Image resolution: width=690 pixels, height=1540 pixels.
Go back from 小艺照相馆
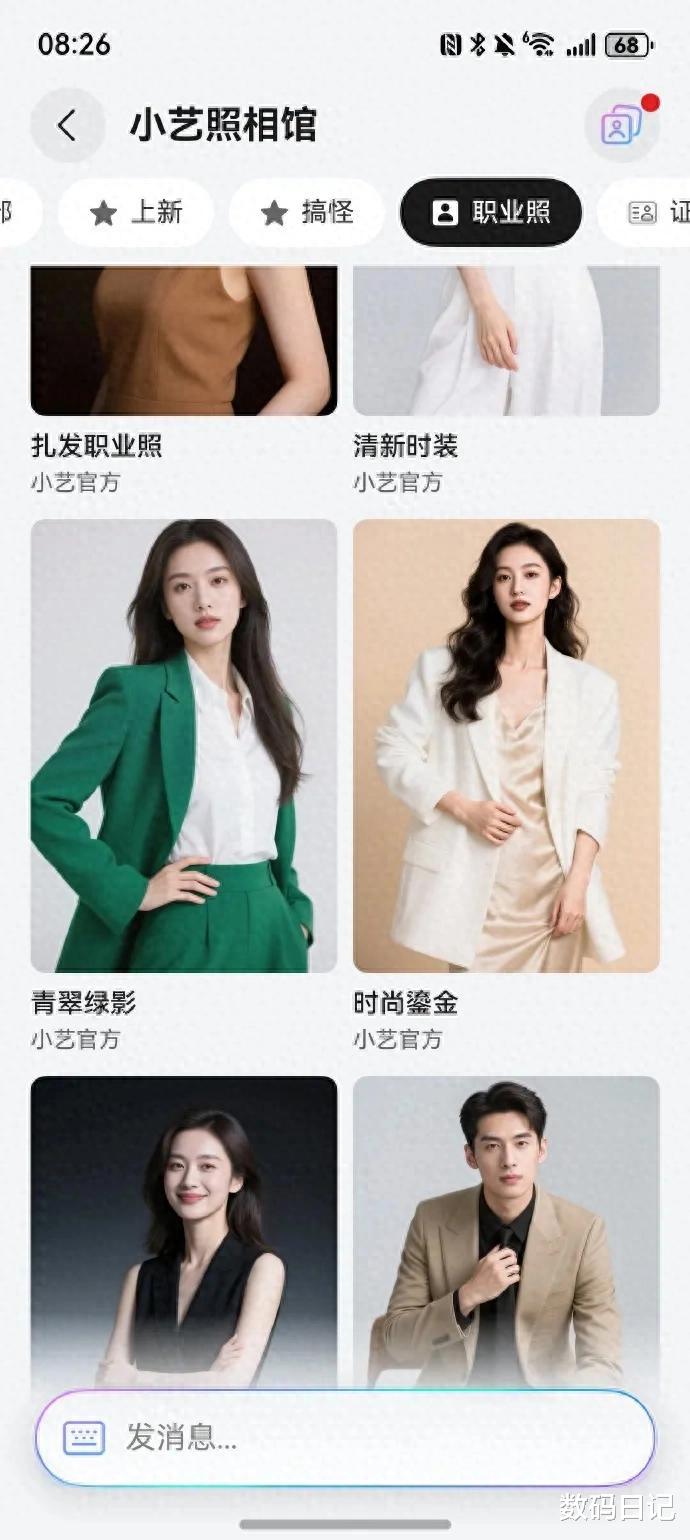(67, 126)
